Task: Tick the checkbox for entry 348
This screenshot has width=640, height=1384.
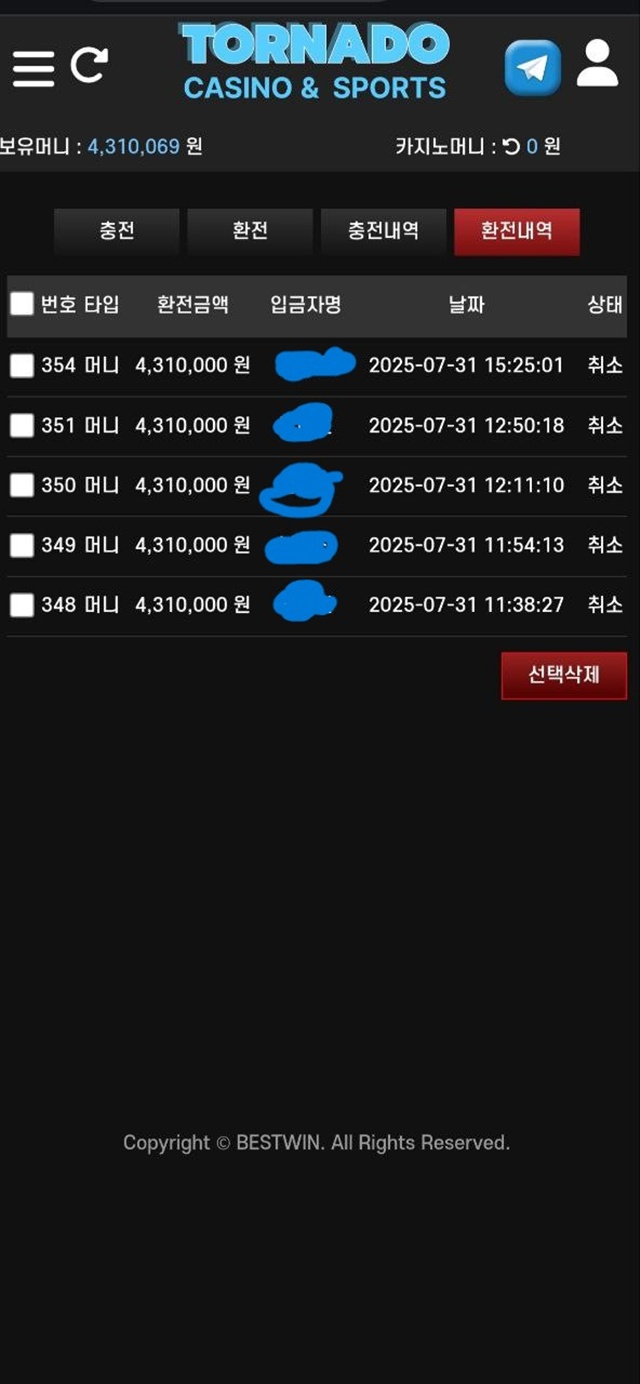Action: click(x=22, y=605)
